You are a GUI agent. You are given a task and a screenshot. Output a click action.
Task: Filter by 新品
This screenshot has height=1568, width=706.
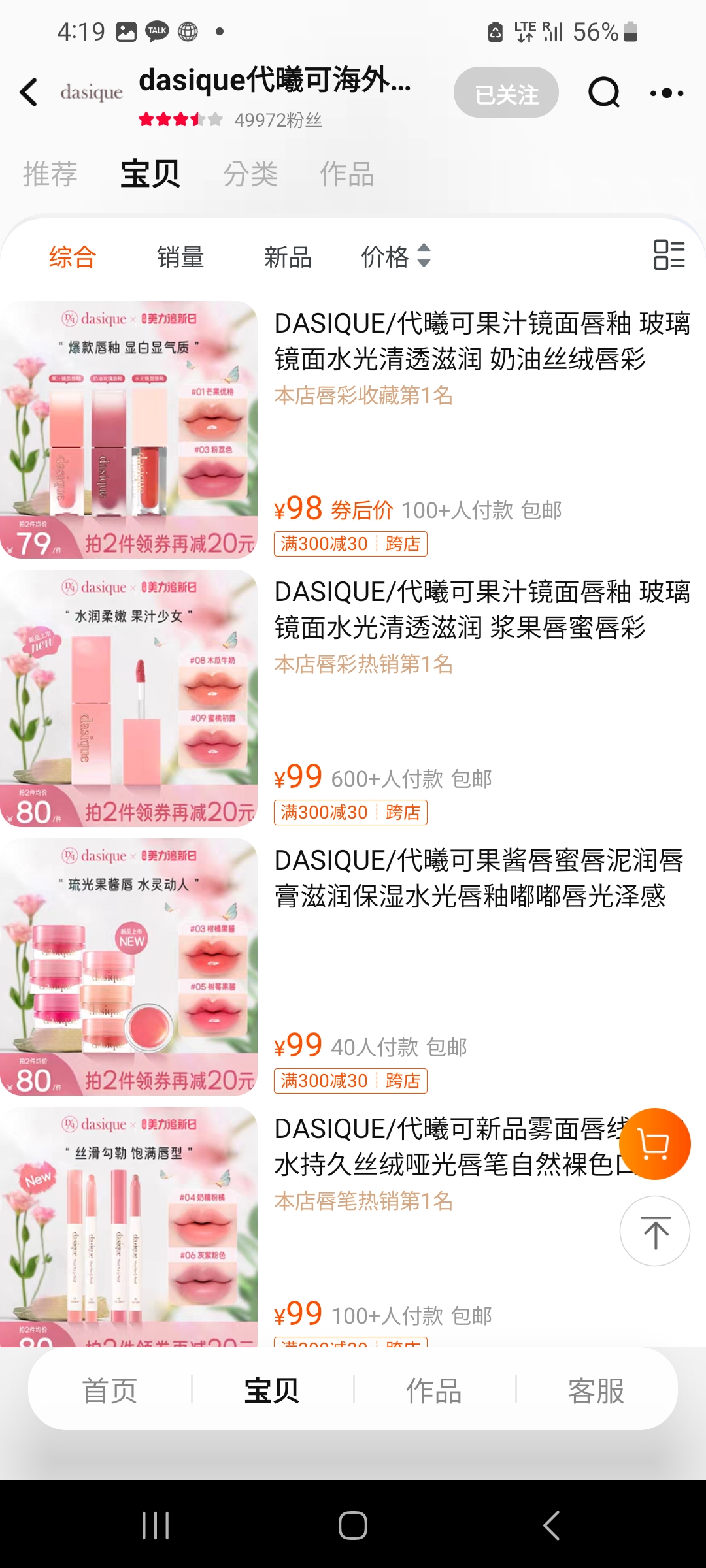point(288,257)
